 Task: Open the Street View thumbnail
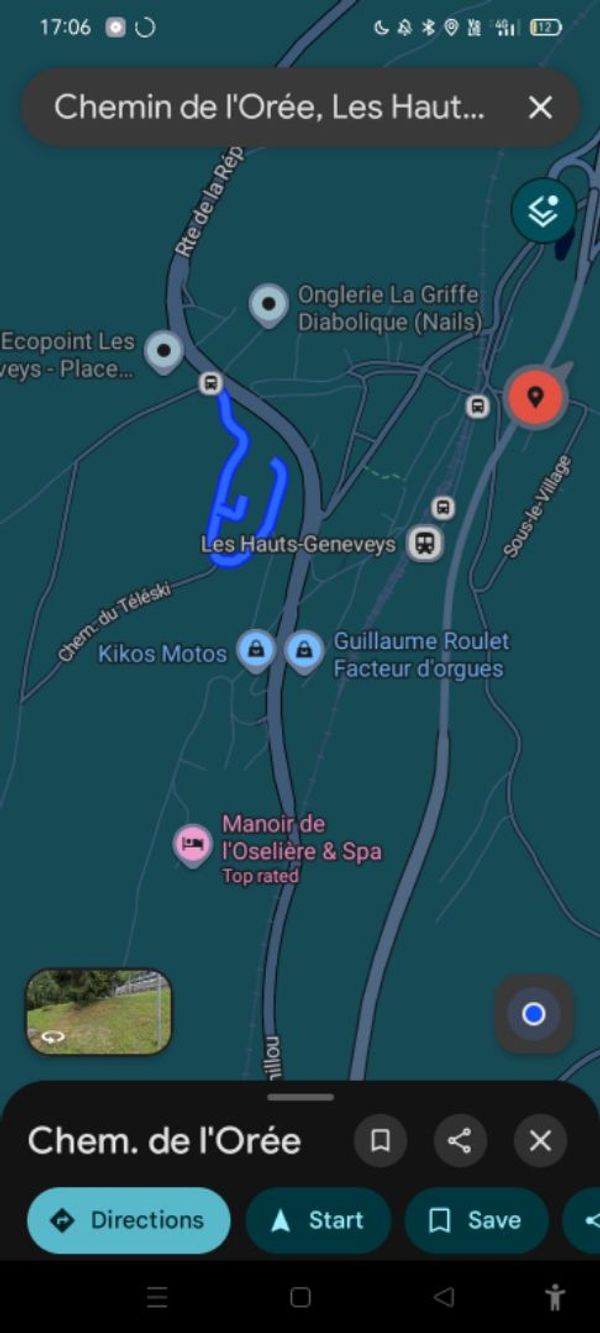pyautogui.click(x=98, y=1011)
